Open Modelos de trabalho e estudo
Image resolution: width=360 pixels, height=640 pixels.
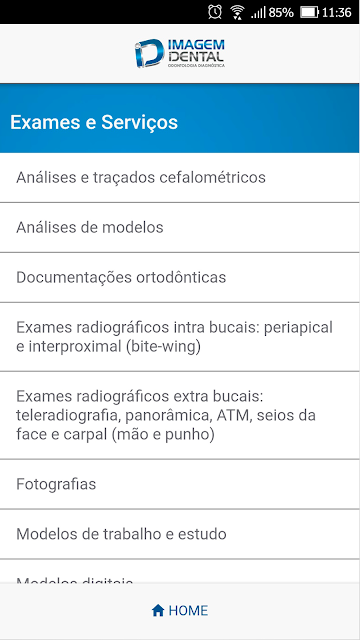pyautogui.click(x=180, y=534)
